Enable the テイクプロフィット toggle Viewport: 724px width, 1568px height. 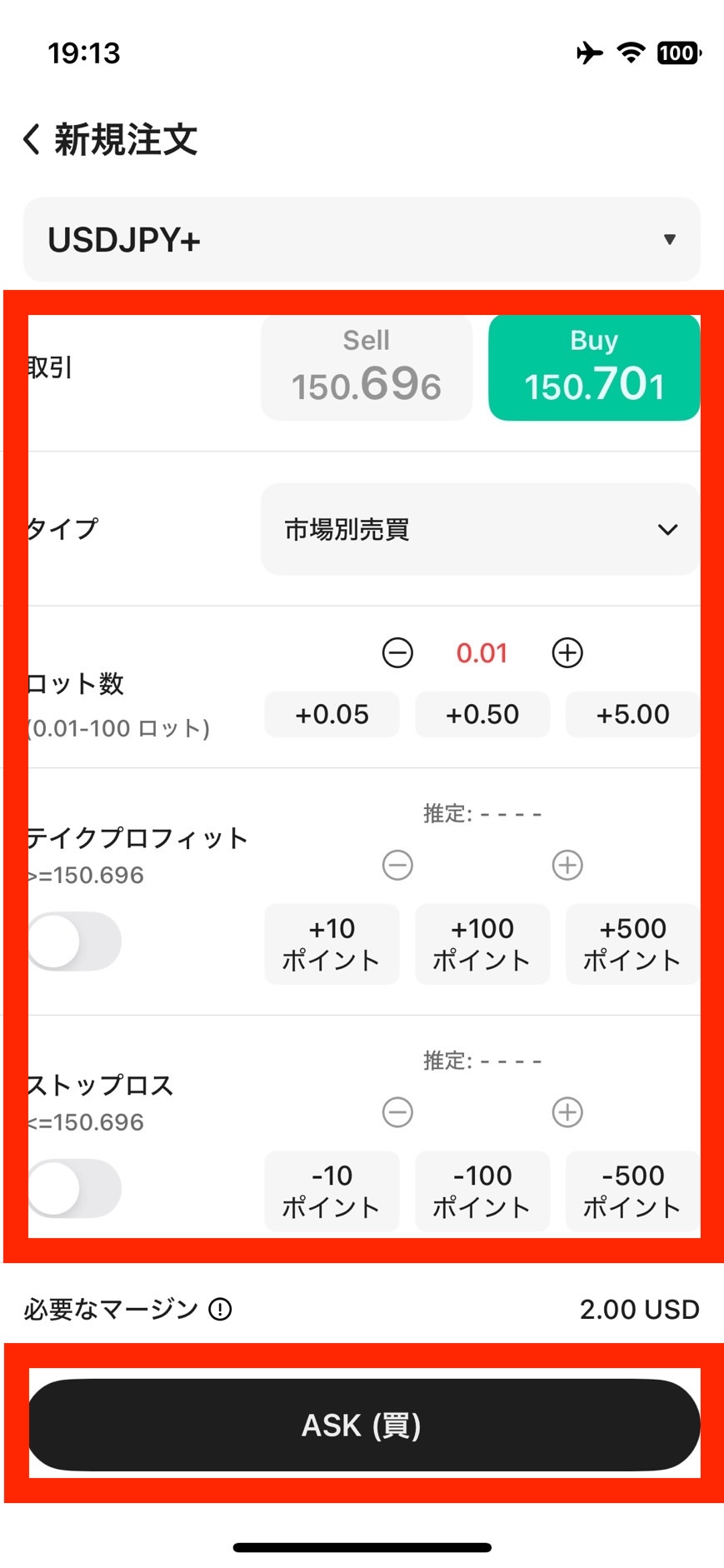click(x=73, y=941)
